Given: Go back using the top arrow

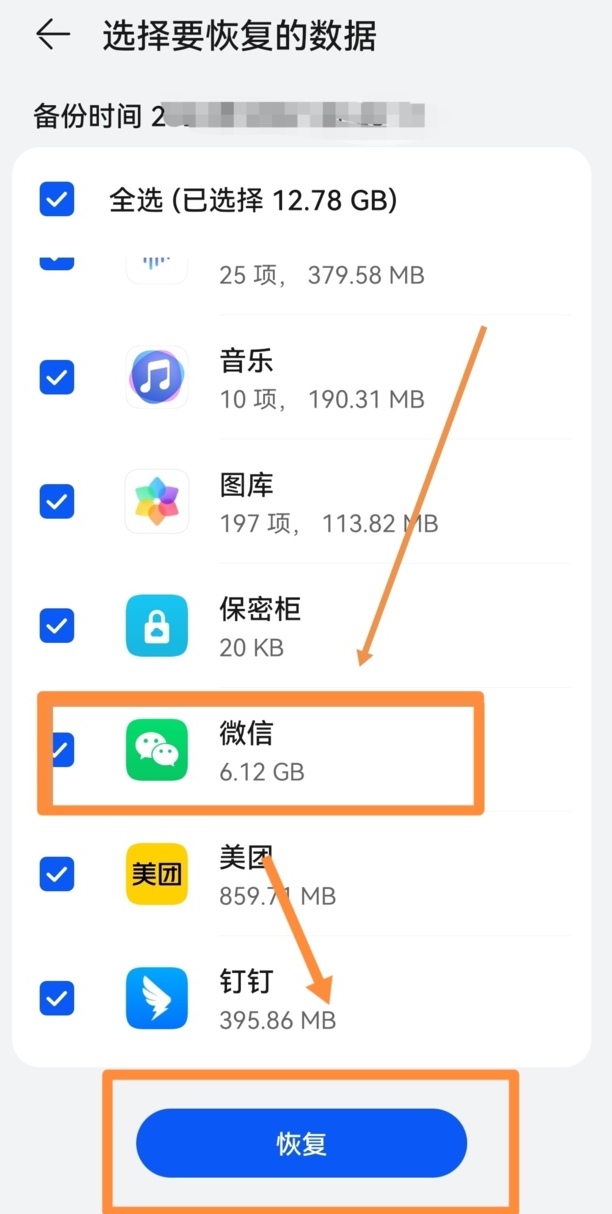Looking at the screenshot, I should 52,35.
